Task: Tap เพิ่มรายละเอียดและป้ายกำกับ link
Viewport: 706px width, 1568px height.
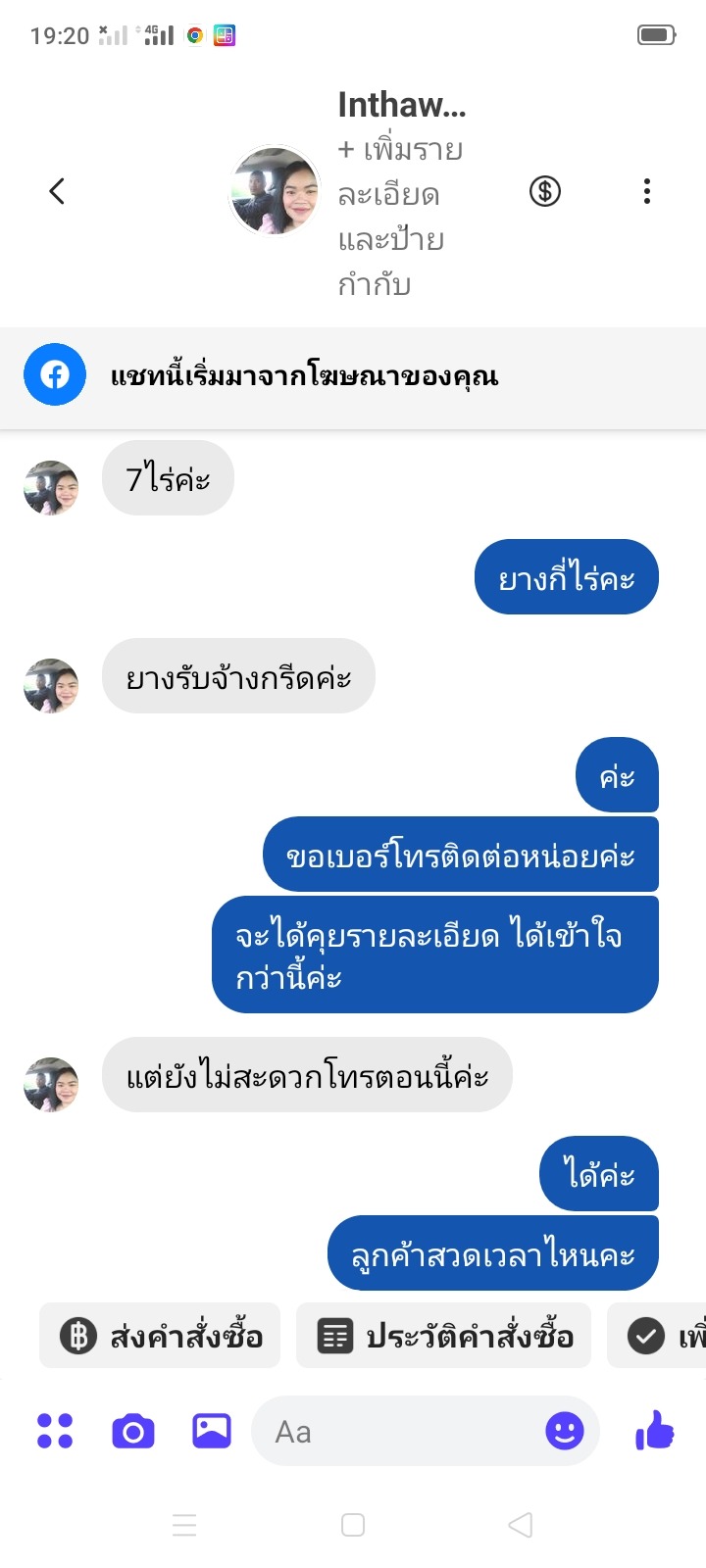Action: [400, 217]
